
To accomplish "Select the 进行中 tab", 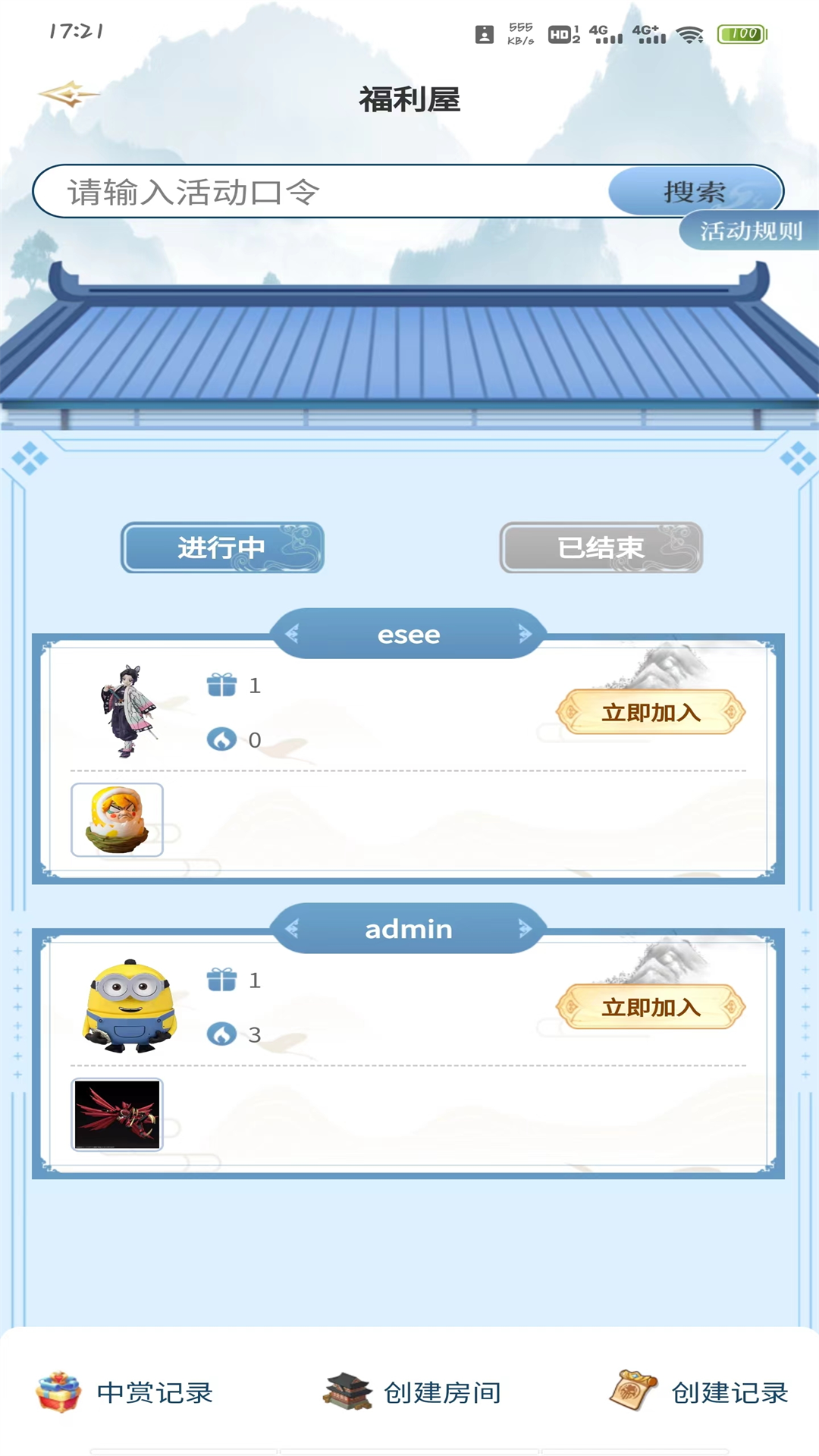I will (221, 548).
